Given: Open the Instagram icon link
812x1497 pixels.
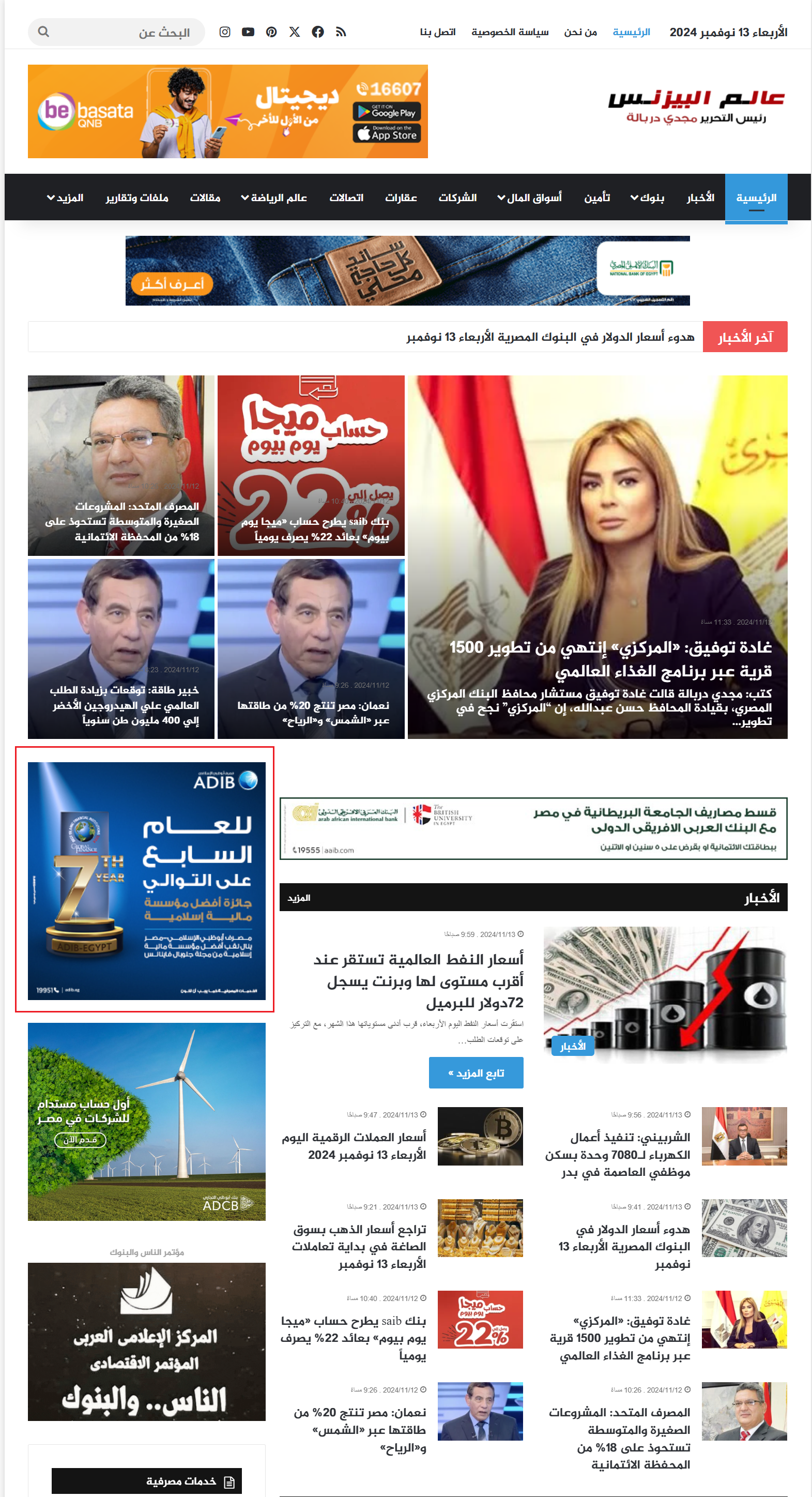Looking at the screenshot, I should [225, 32].
